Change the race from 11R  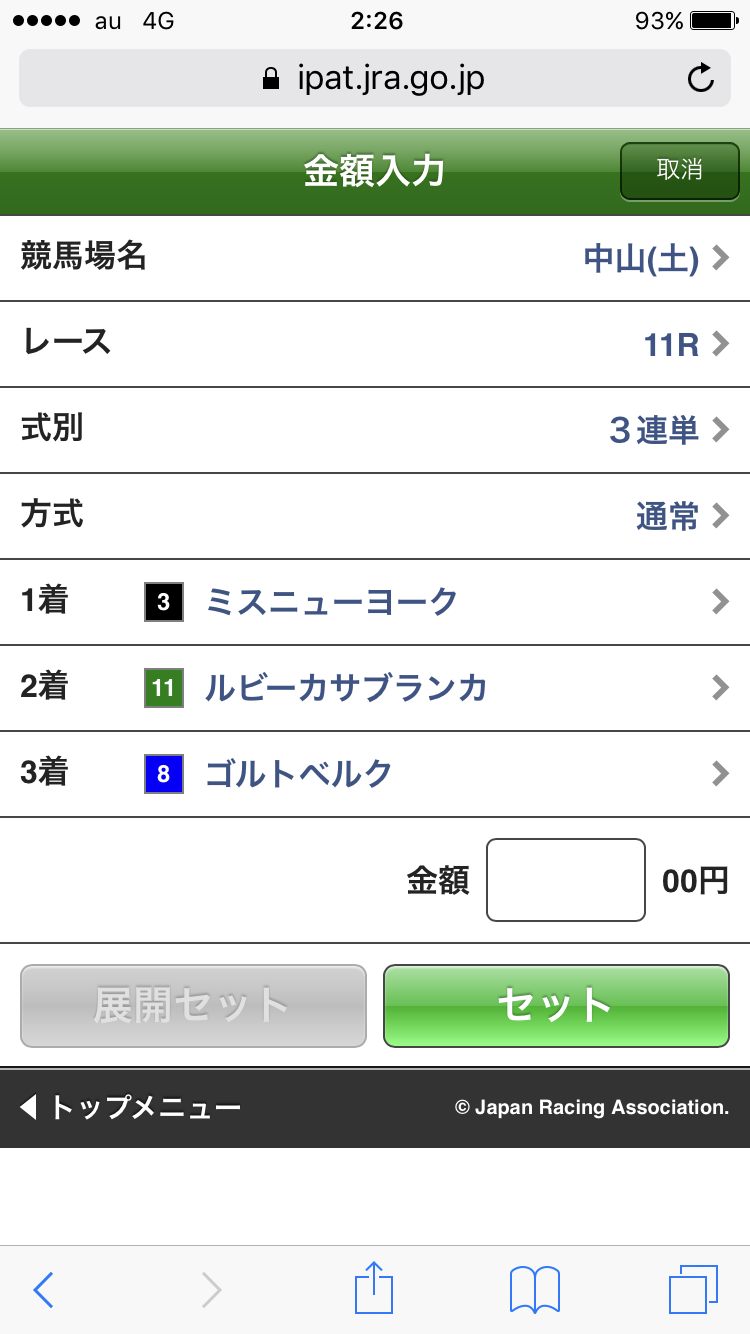pyautogui.click(x=375, y=344)
